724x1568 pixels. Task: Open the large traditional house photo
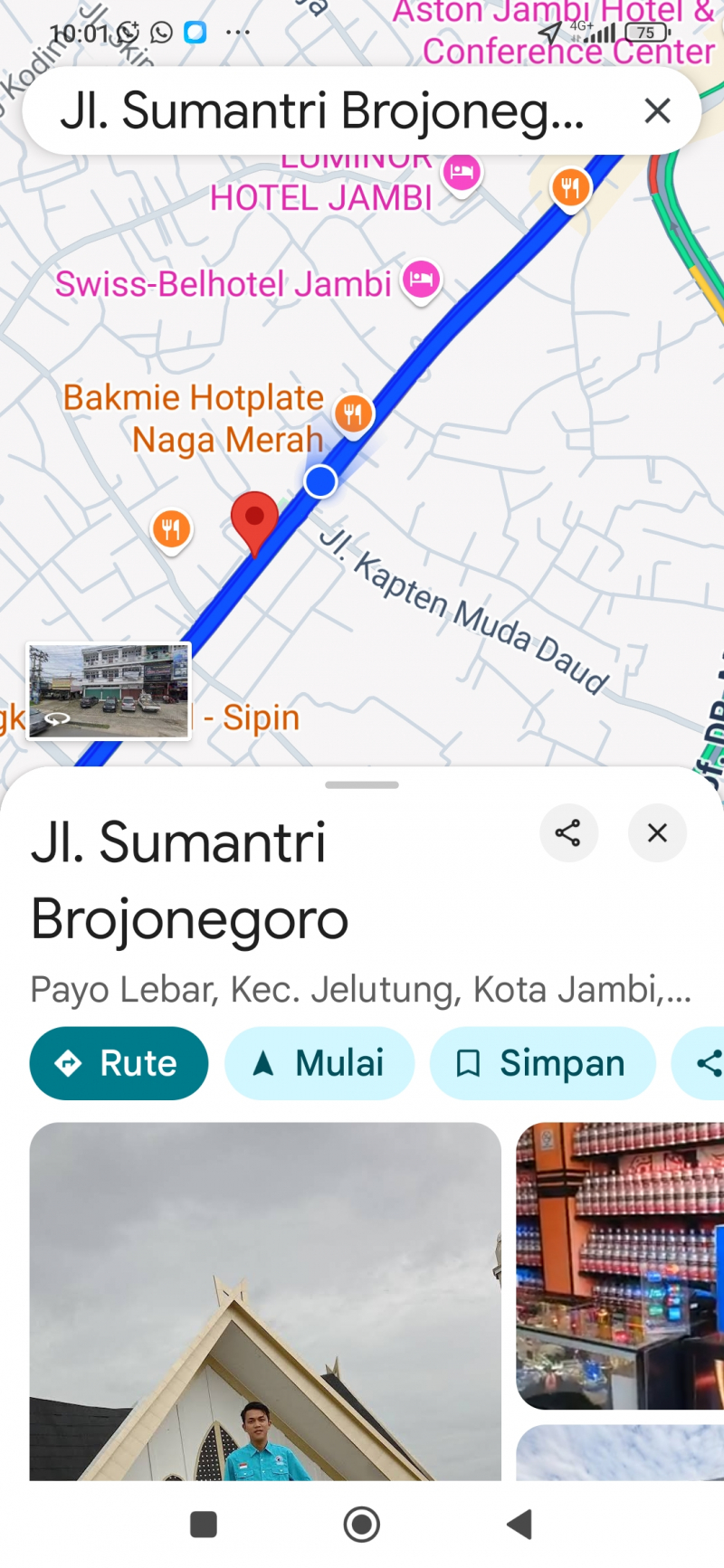(264, 1301)
